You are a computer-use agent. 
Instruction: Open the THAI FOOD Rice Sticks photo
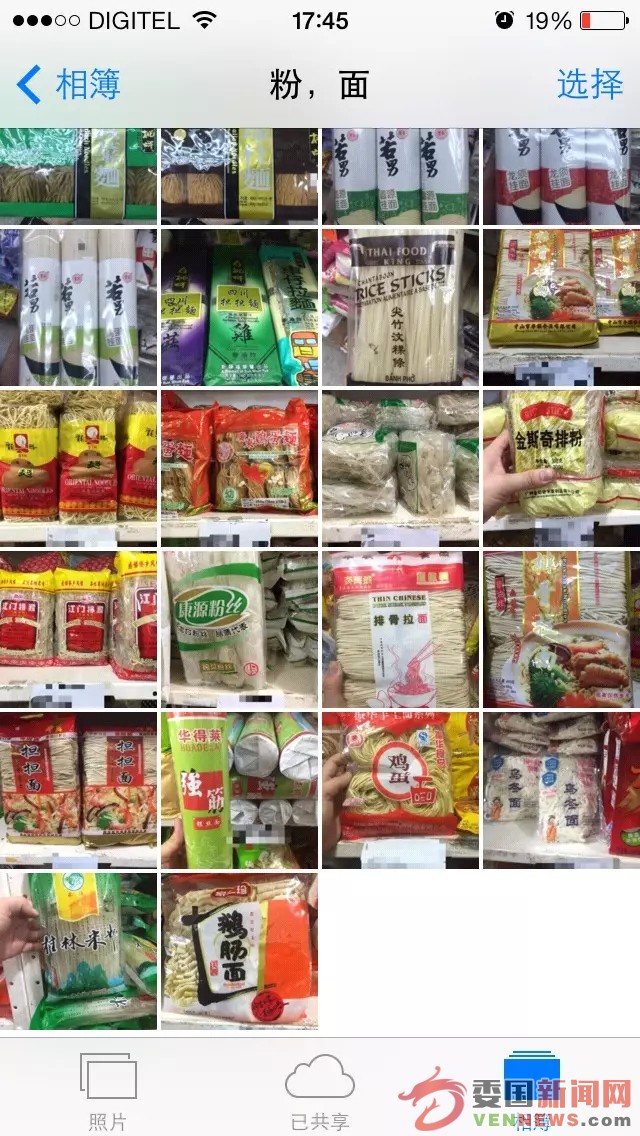tap(400, 307)
